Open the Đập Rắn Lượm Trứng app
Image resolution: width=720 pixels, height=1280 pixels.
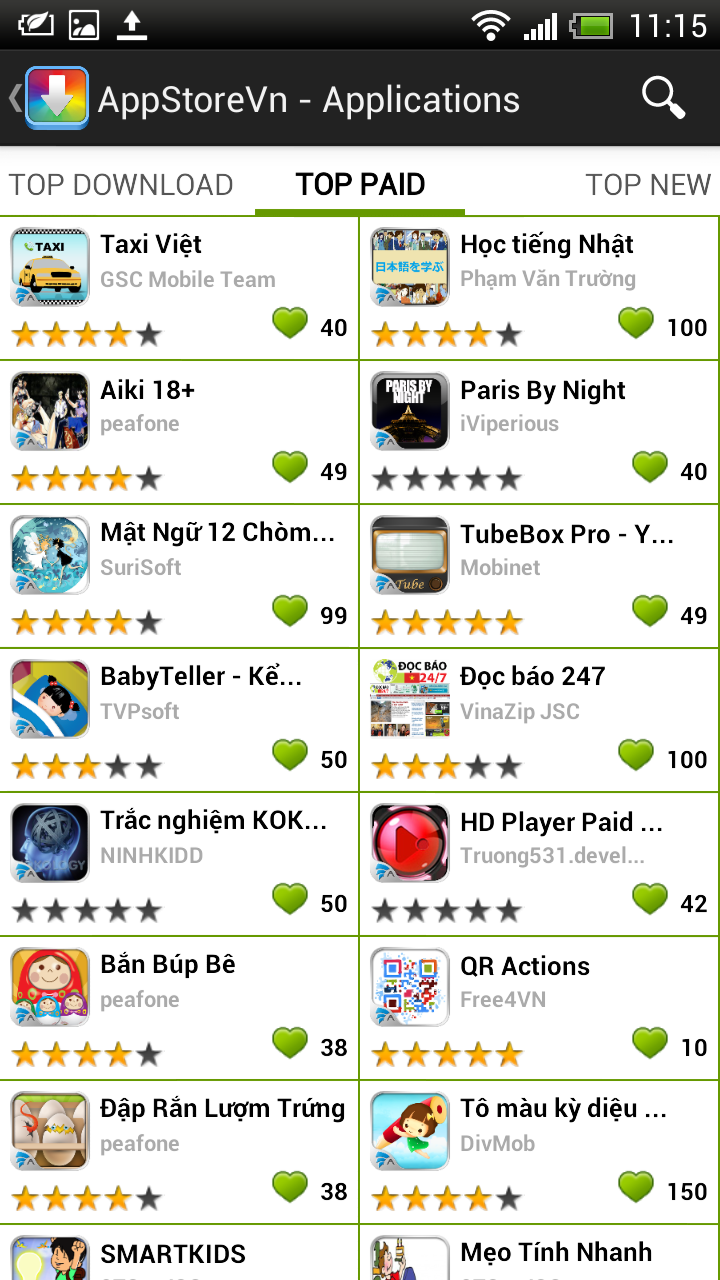(x=180, y=1152)
